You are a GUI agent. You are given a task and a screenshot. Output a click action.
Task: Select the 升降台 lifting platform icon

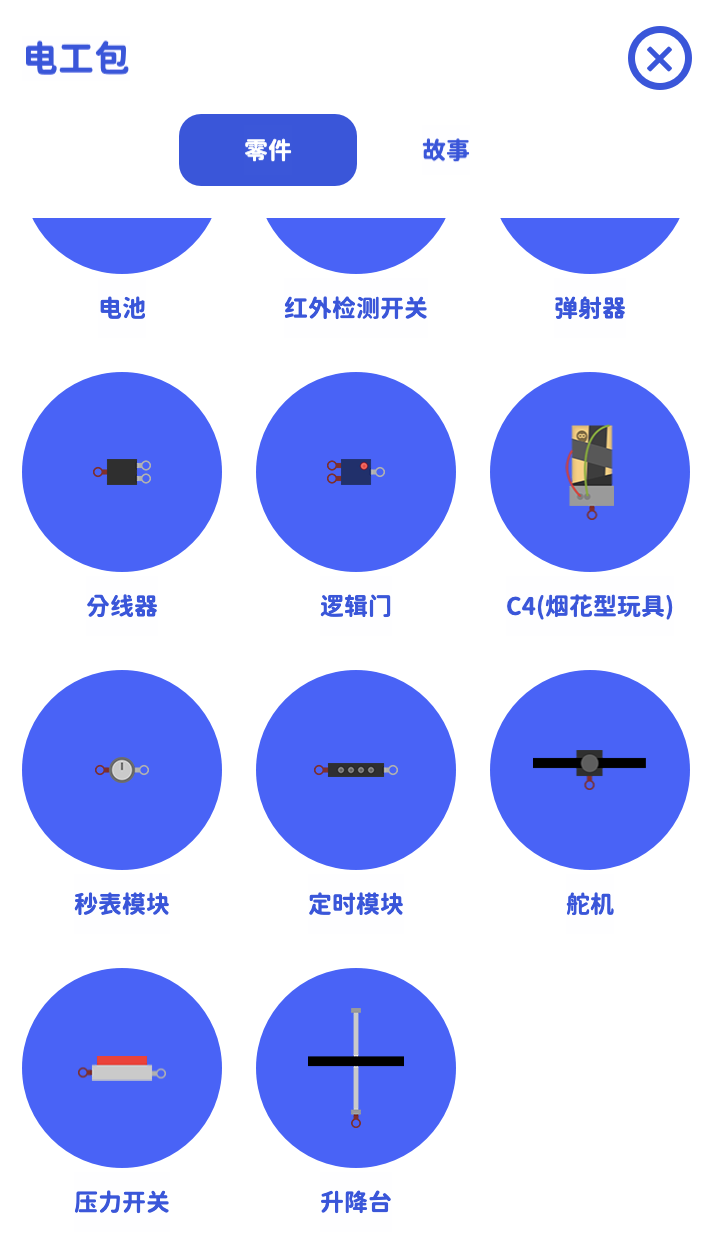(x=355, y=1067)
